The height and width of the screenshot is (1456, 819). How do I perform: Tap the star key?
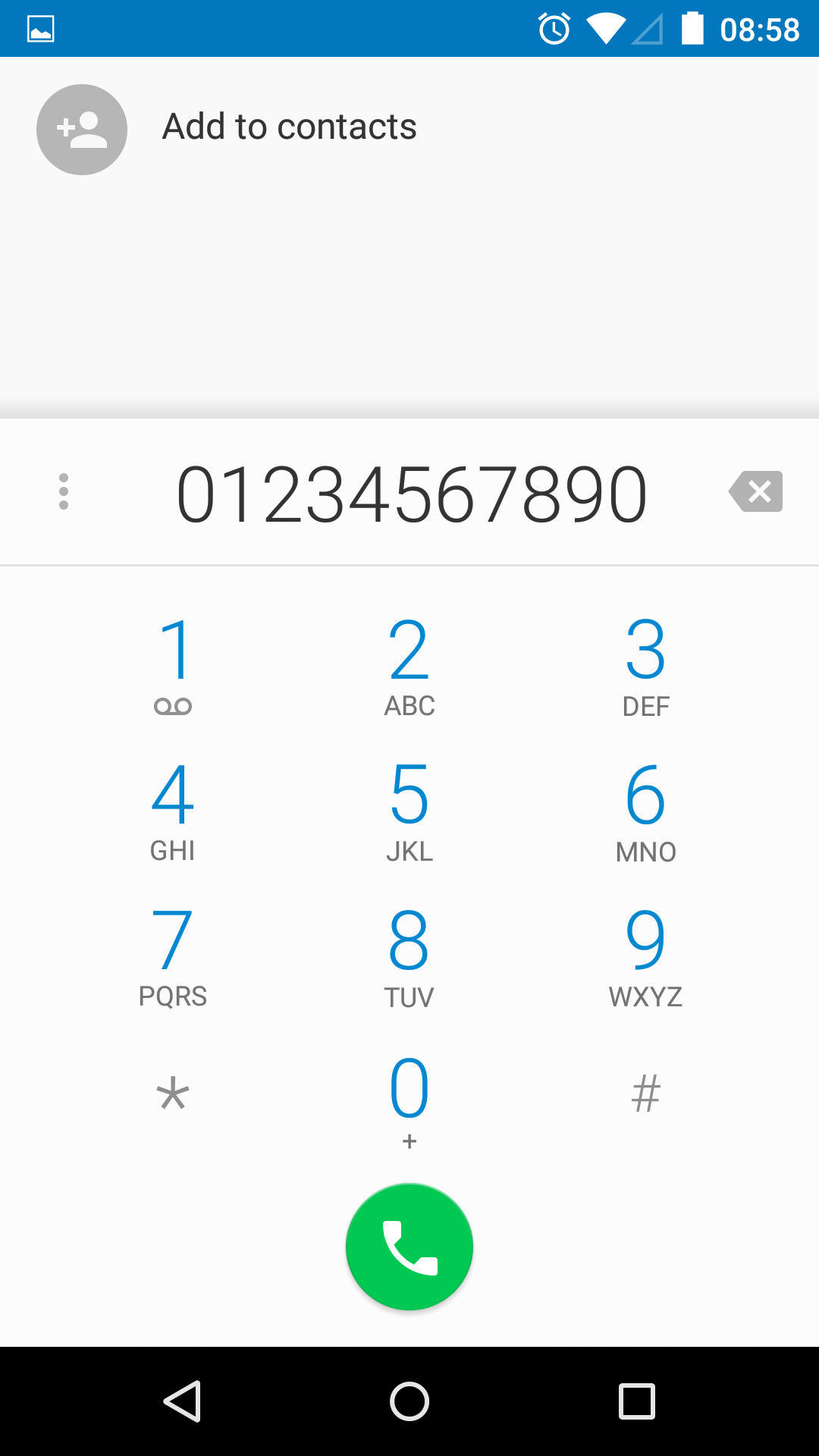[x=173, y=1095]
